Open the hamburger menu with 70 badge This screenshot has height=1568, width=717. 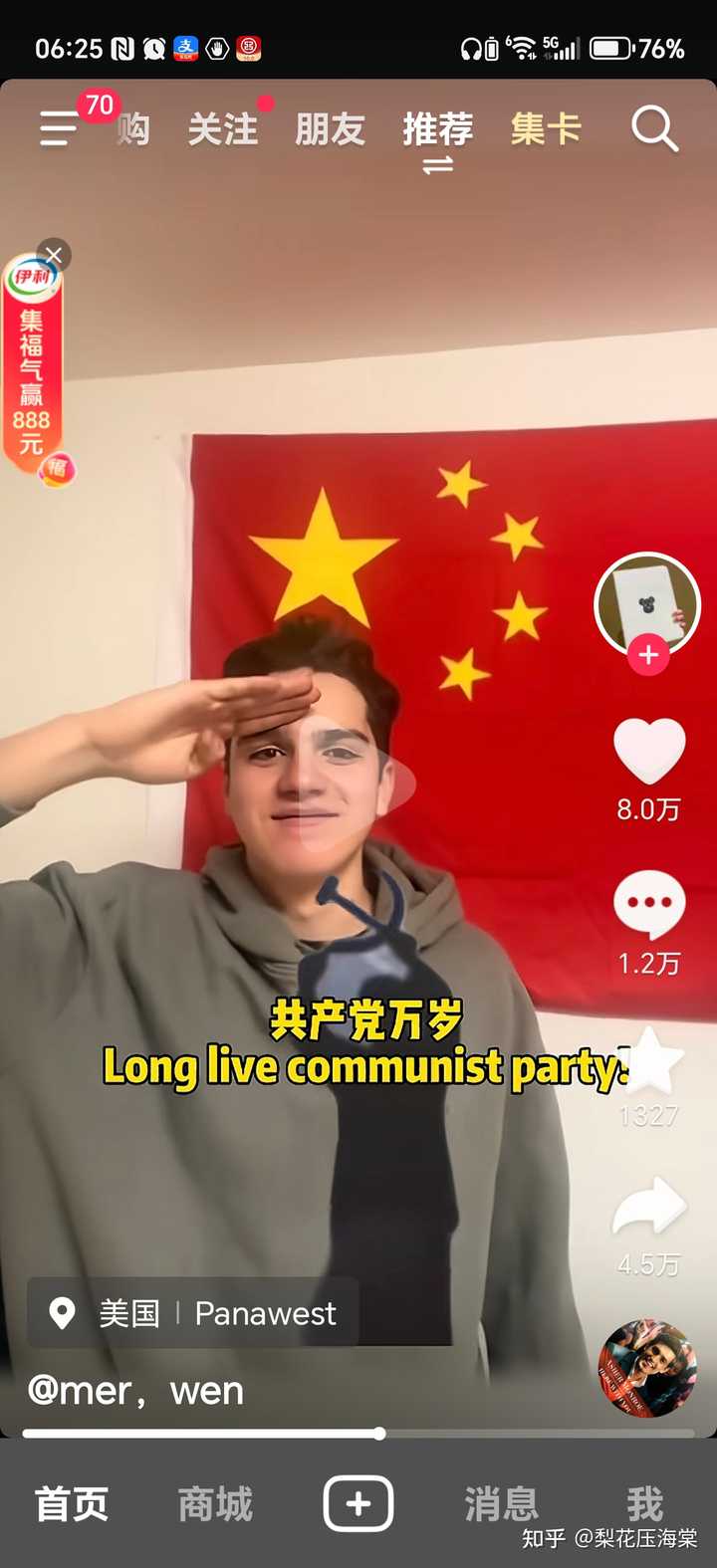60,128
